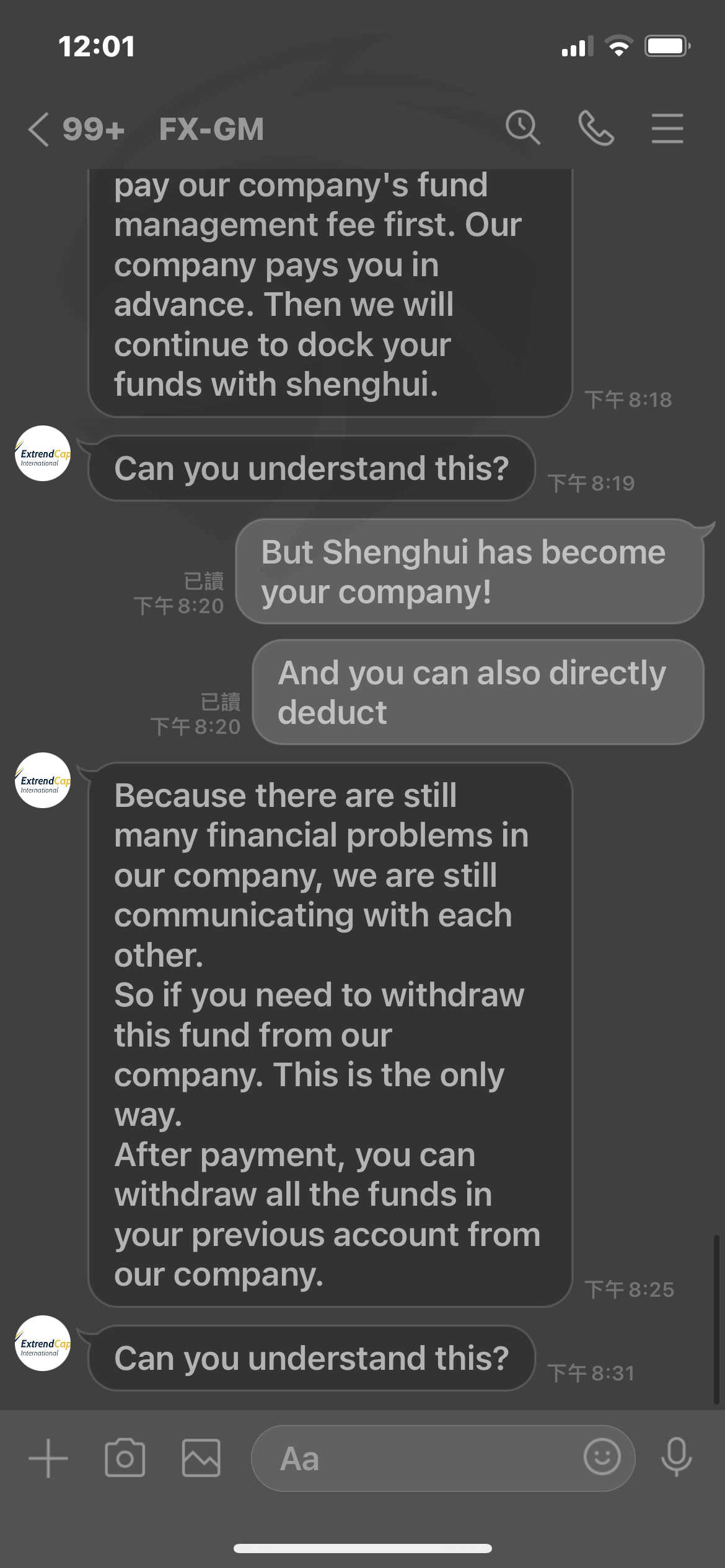Record a voice message with the microphone
Screen dimensions: 725x1568
pyautogui.click(x=676, y=1457)
